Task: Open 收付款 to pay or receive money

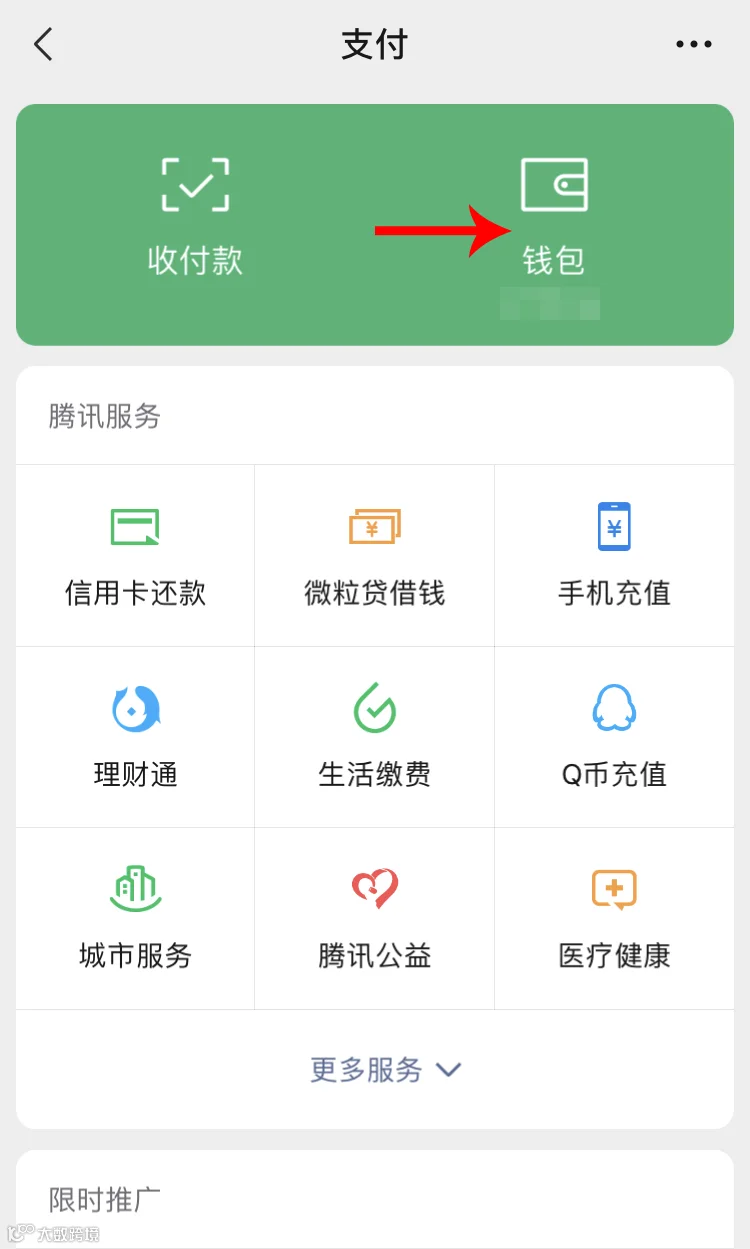Action: click(195, 216)
